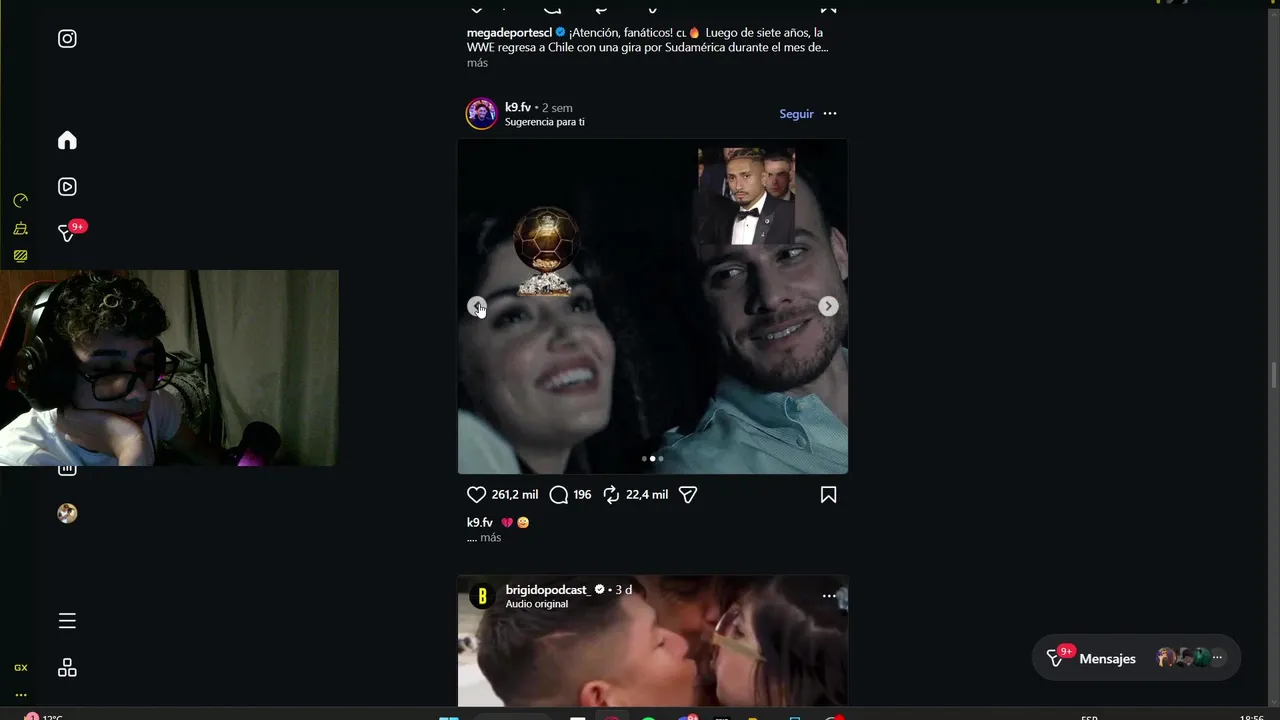Go to previous carousel image
Screen dimensions: 1280x720
pyautogui.click(x=477, y=306)
